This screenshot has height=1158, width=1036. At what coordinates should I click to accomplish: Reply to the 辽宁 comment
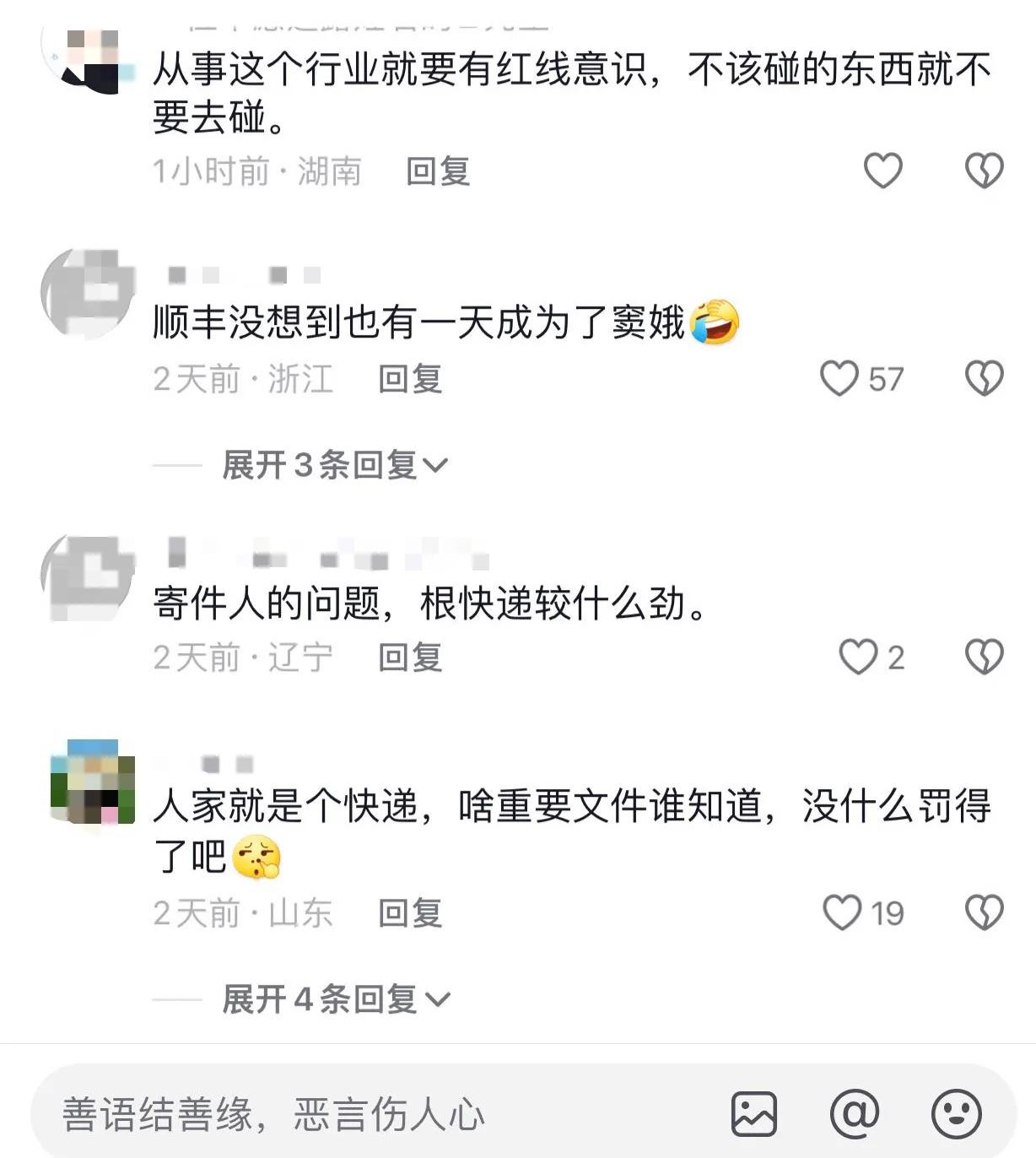410,658
